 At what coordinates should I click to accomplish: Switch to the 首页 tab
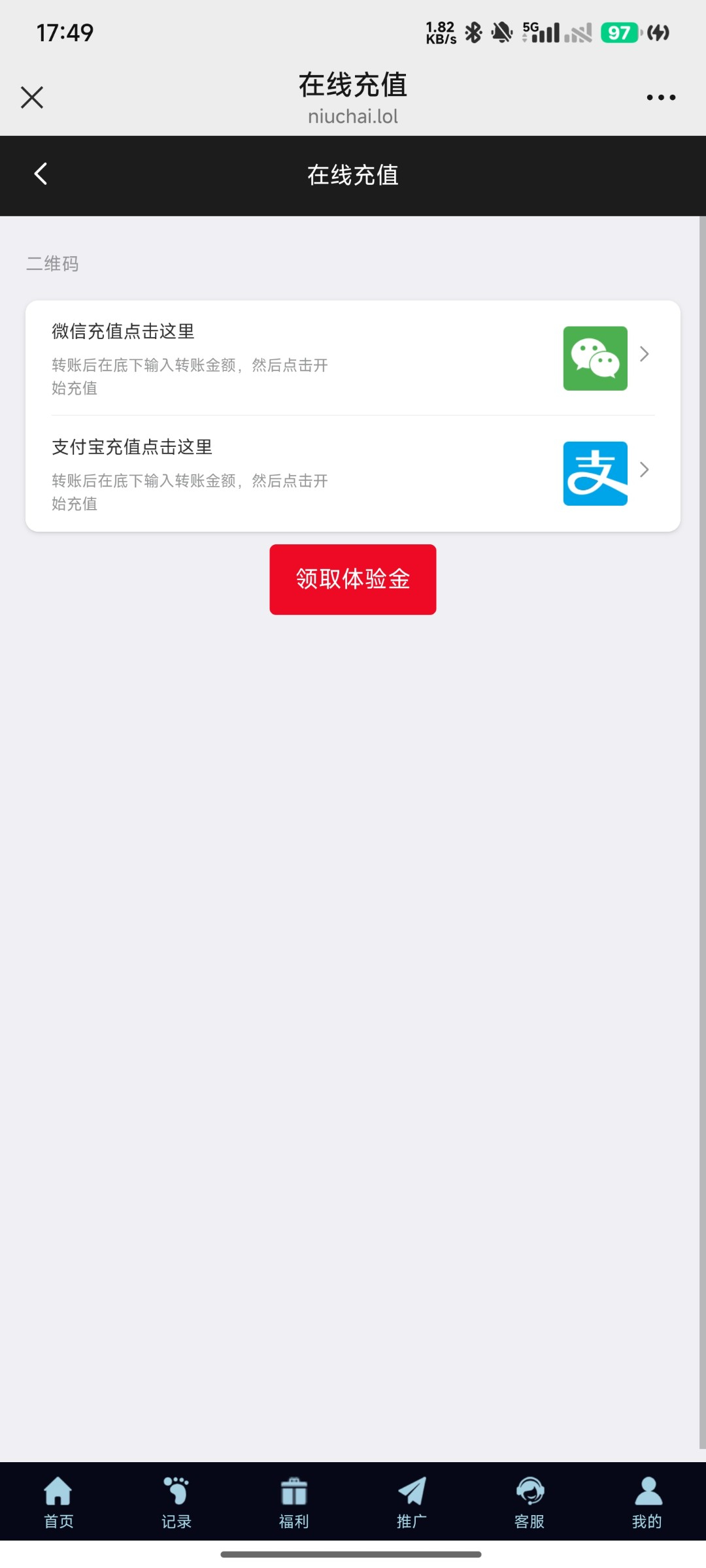[x=59, y=1503]
